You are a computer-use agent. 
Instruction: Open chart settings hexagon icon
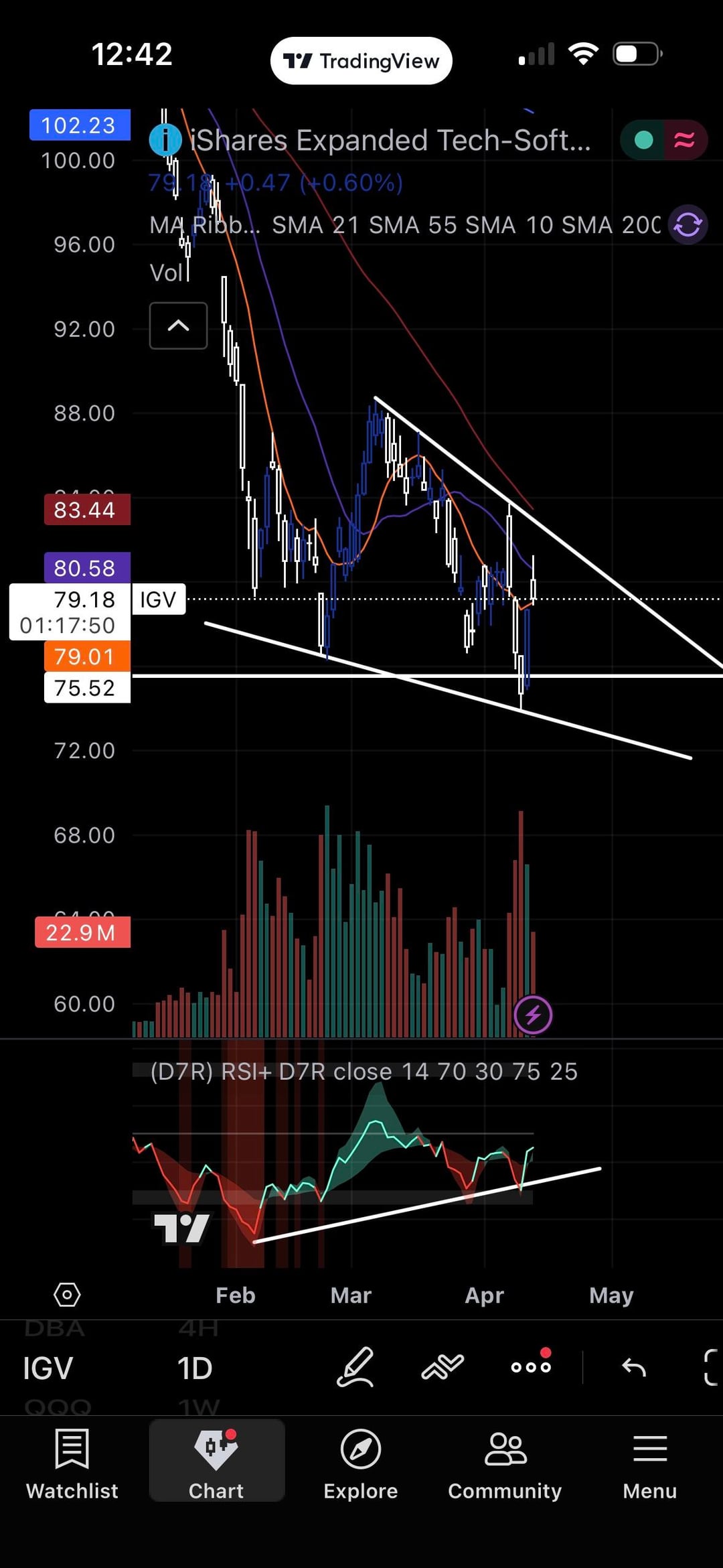(67, 1295)
